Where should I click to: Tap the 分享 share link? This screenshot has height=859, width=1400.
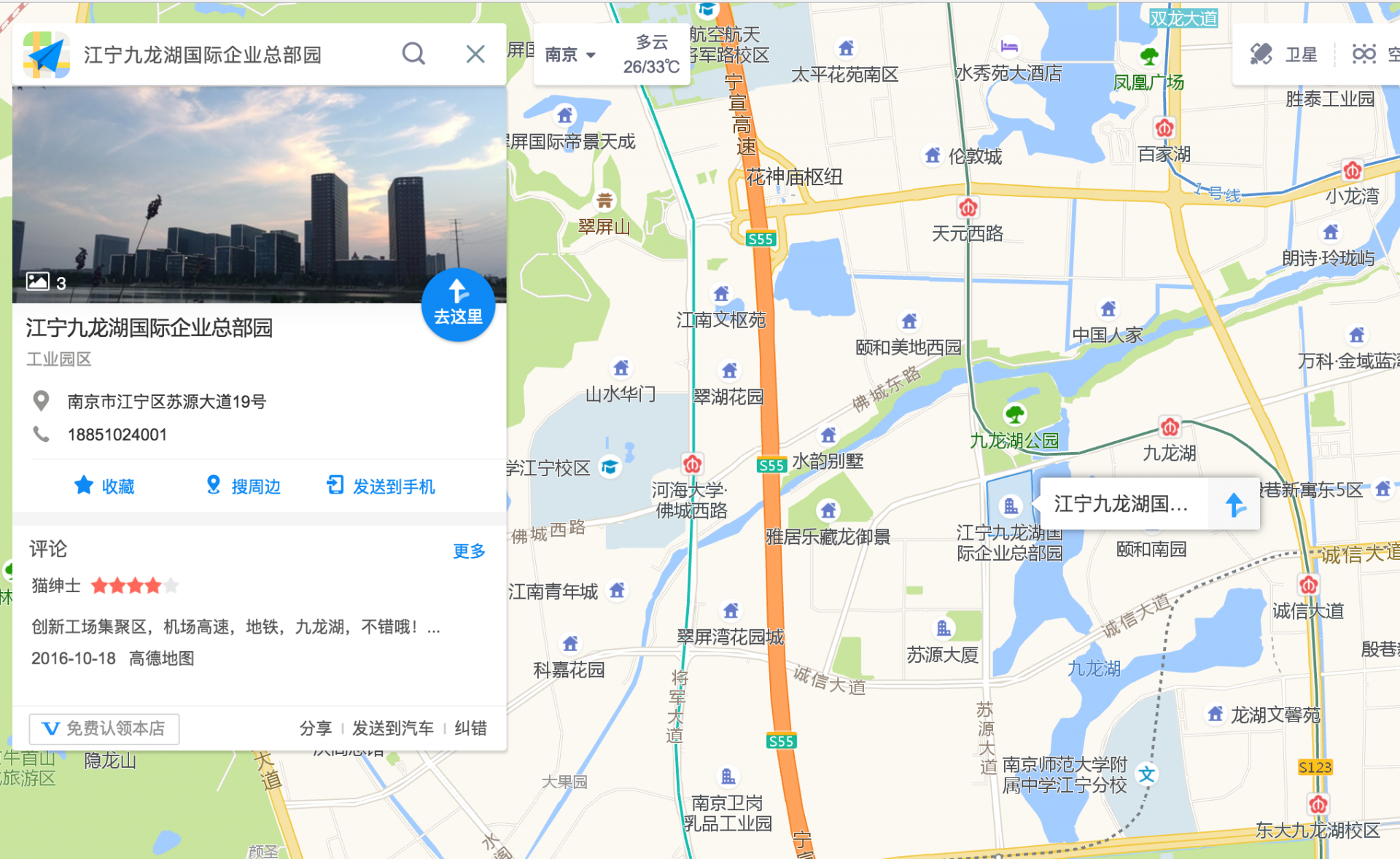pos(315,728)
